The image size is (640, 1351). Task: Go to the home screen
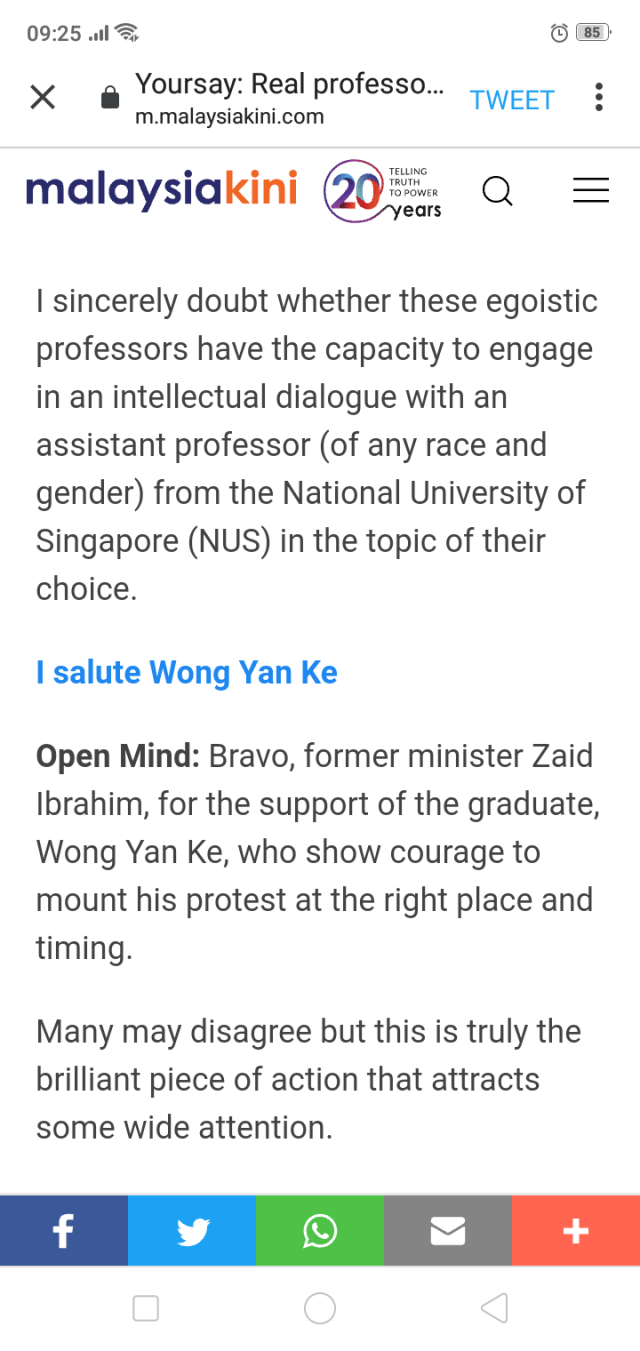pyautogui.click(x=320, y=1308)
